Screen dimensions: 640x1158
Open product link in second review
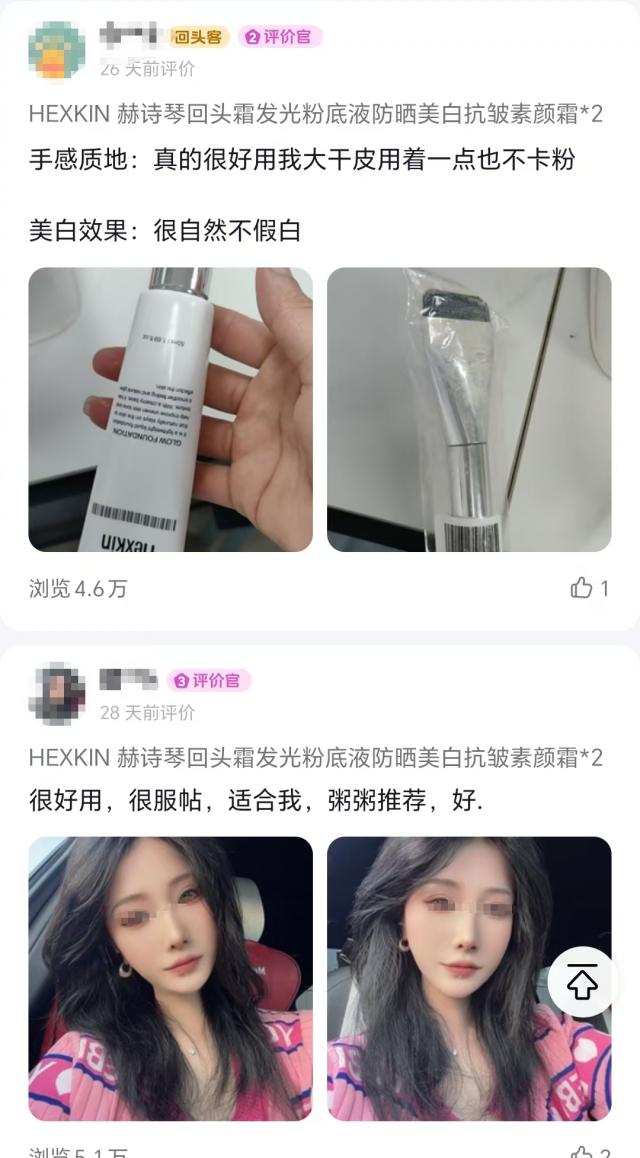click(315, 757)
